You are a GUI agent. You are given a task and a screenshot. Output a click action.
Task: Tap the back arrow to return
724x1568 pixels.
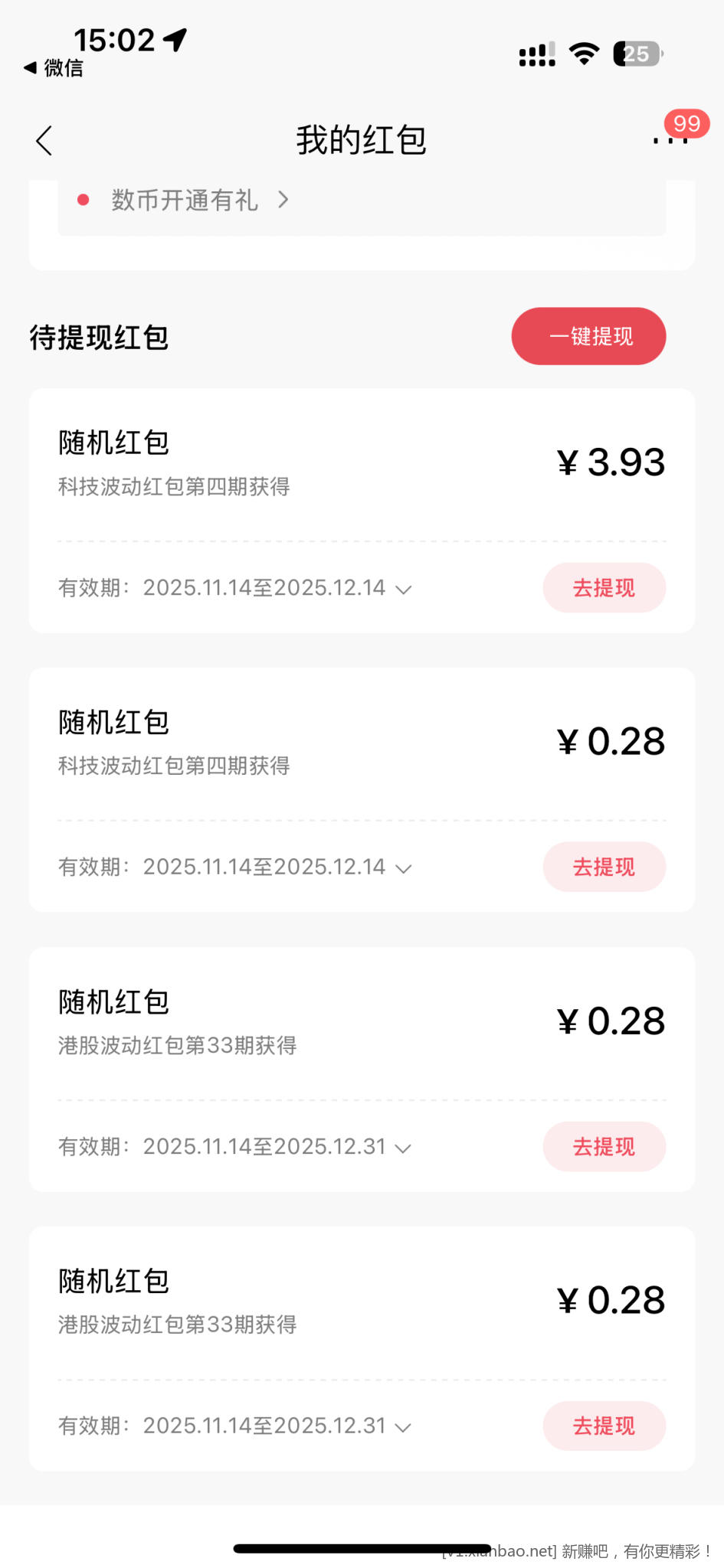pos(44,140)
